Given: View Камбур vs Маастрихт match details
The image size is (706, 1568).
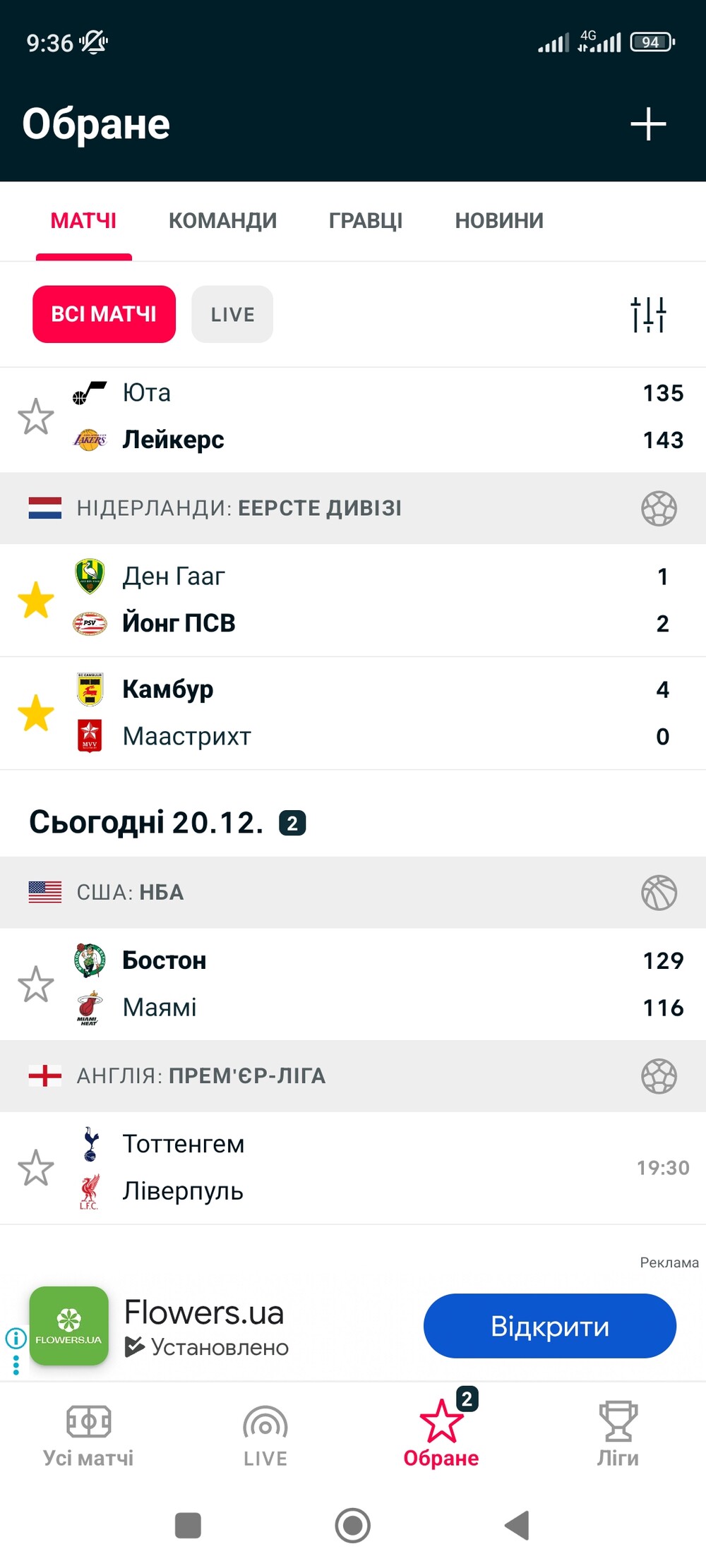Looking at the screenshot, I should 353,713.
